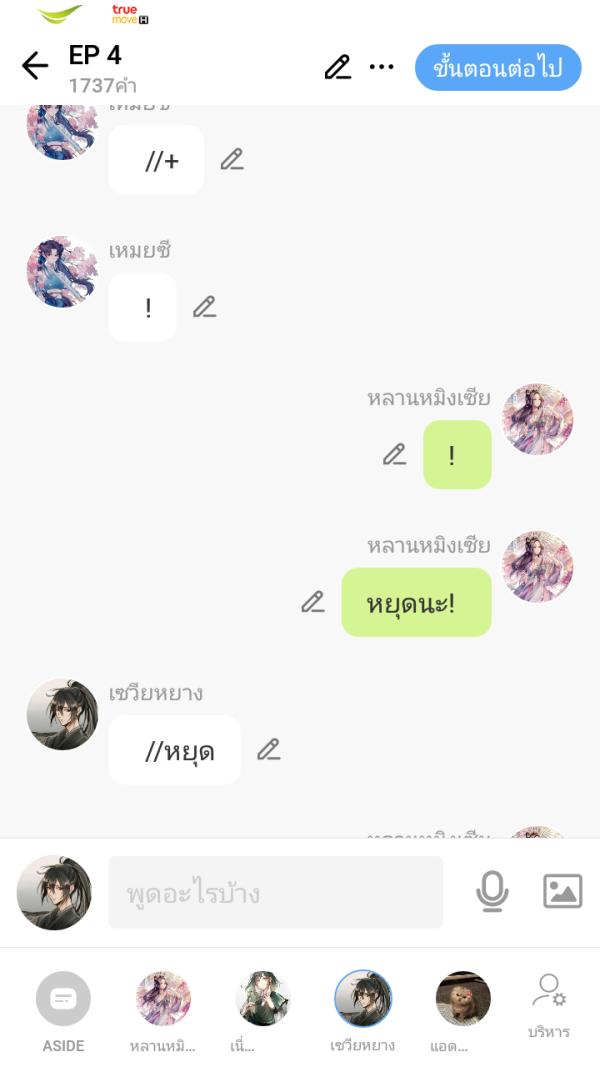Tap the ขั้นตอนต่อไป button

pyautogui.click(x=497, y=68)
